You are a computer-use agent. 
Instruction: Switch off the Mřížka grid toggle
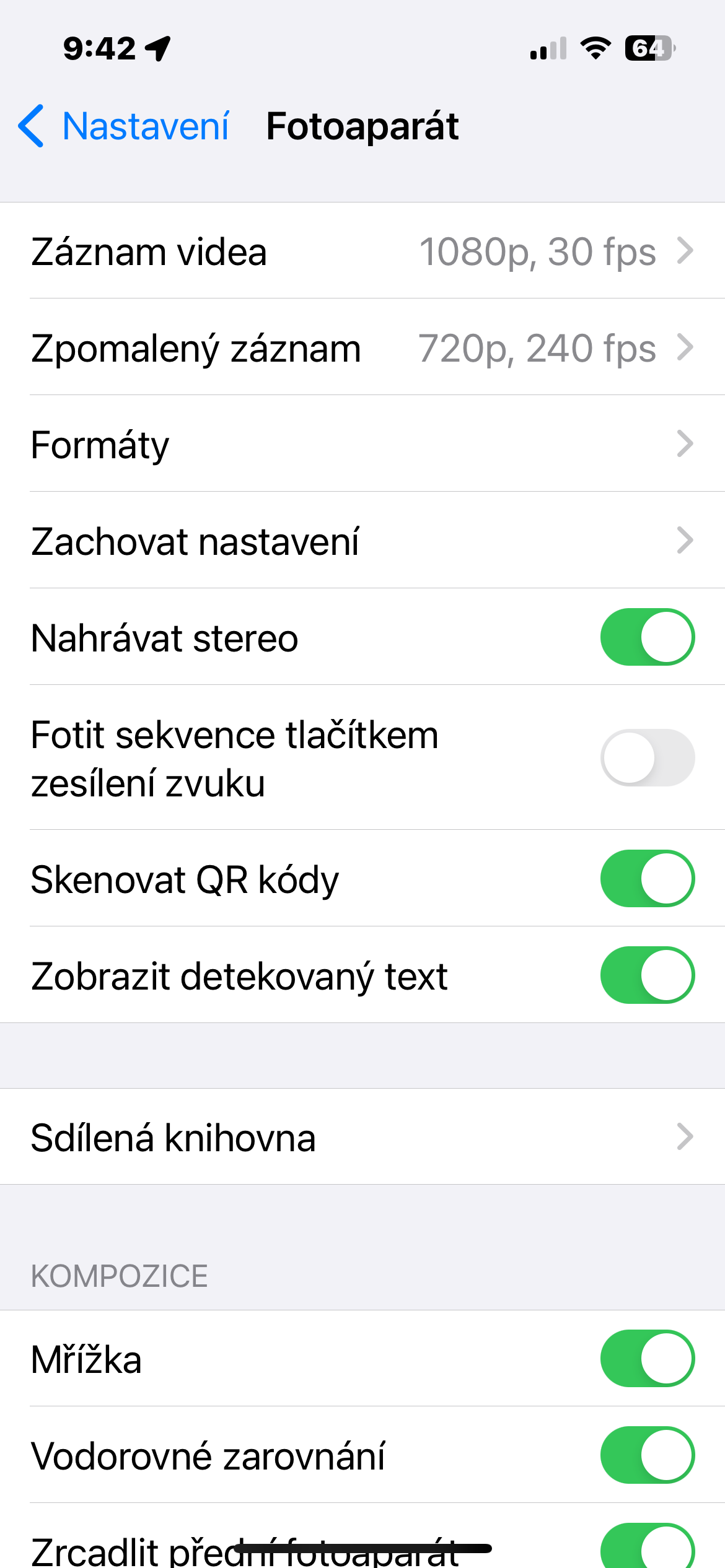pyautogui.click(x=647, y=1359)
